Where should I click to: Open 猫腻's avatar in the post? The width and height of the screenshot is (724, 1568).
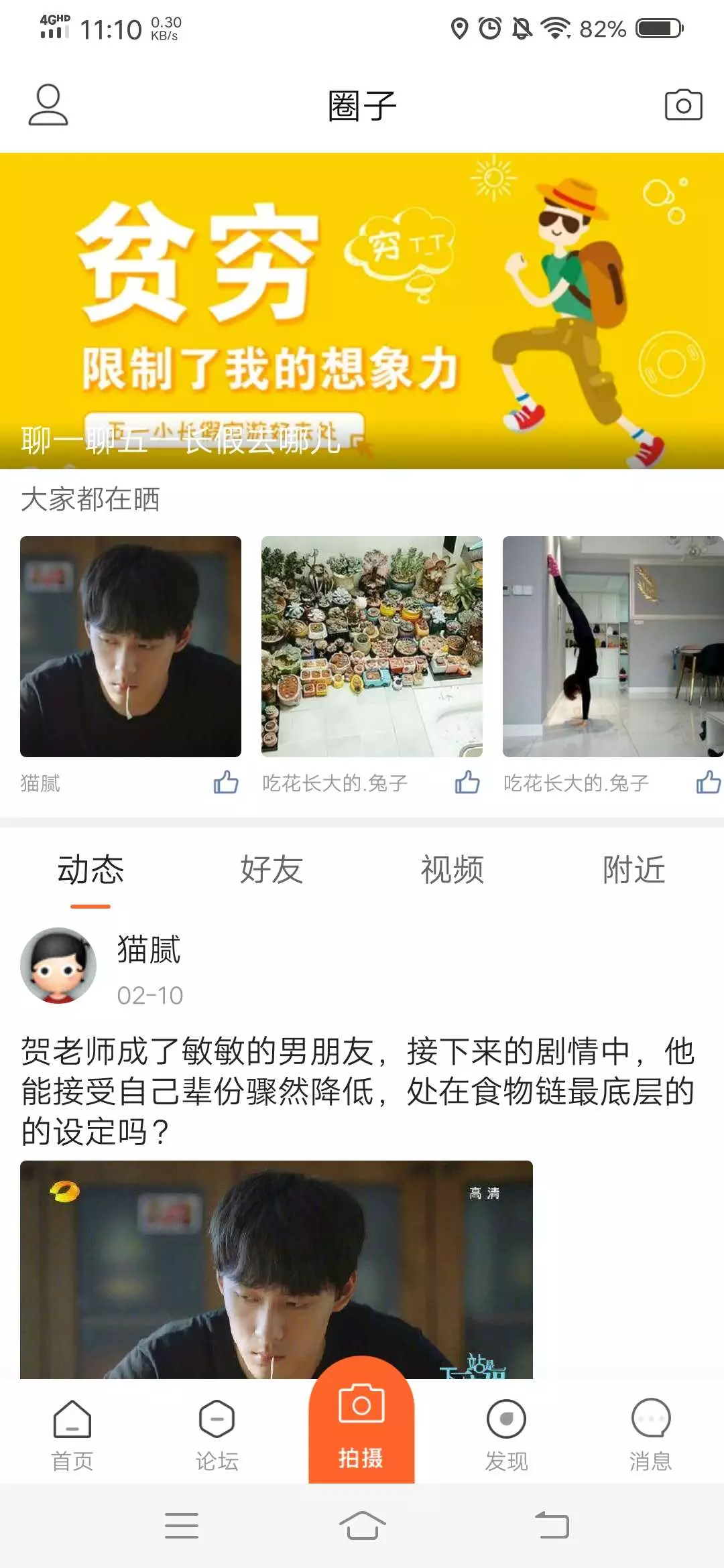coord(58,966)
